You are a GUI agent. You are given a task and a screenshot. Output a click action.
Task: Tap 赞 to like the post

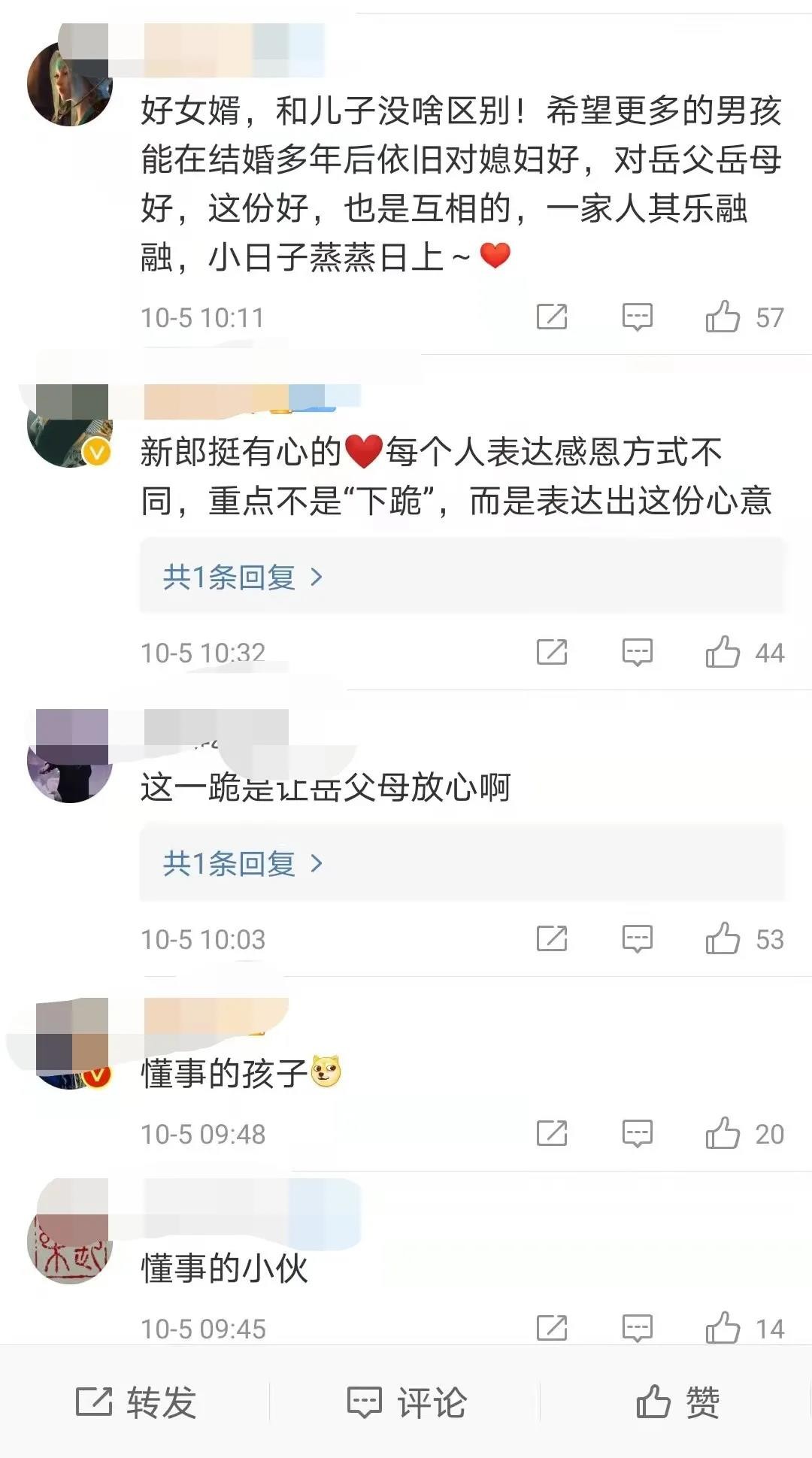677,1402
